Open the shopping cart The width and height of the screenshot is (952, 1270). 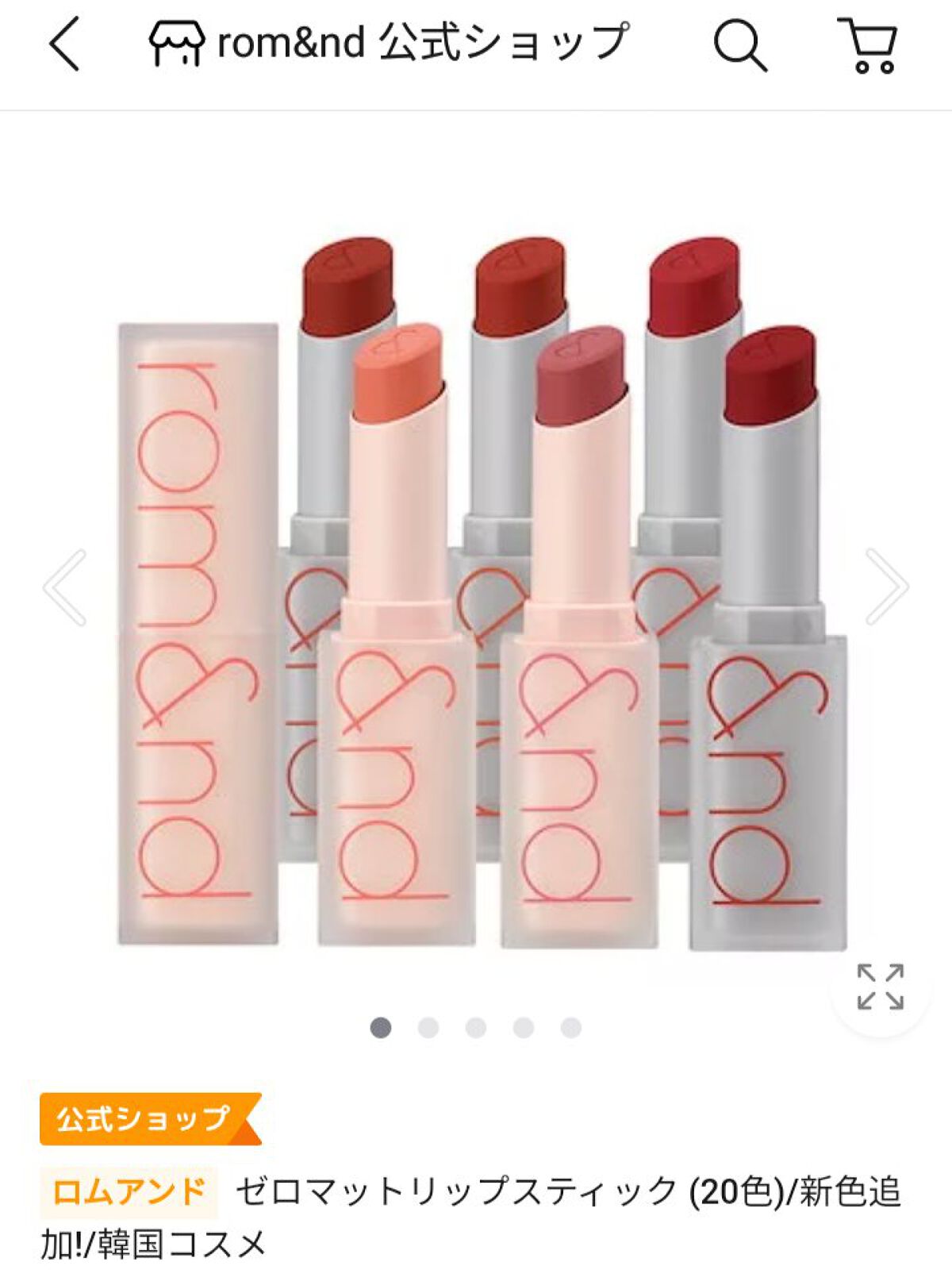point(868,45)
